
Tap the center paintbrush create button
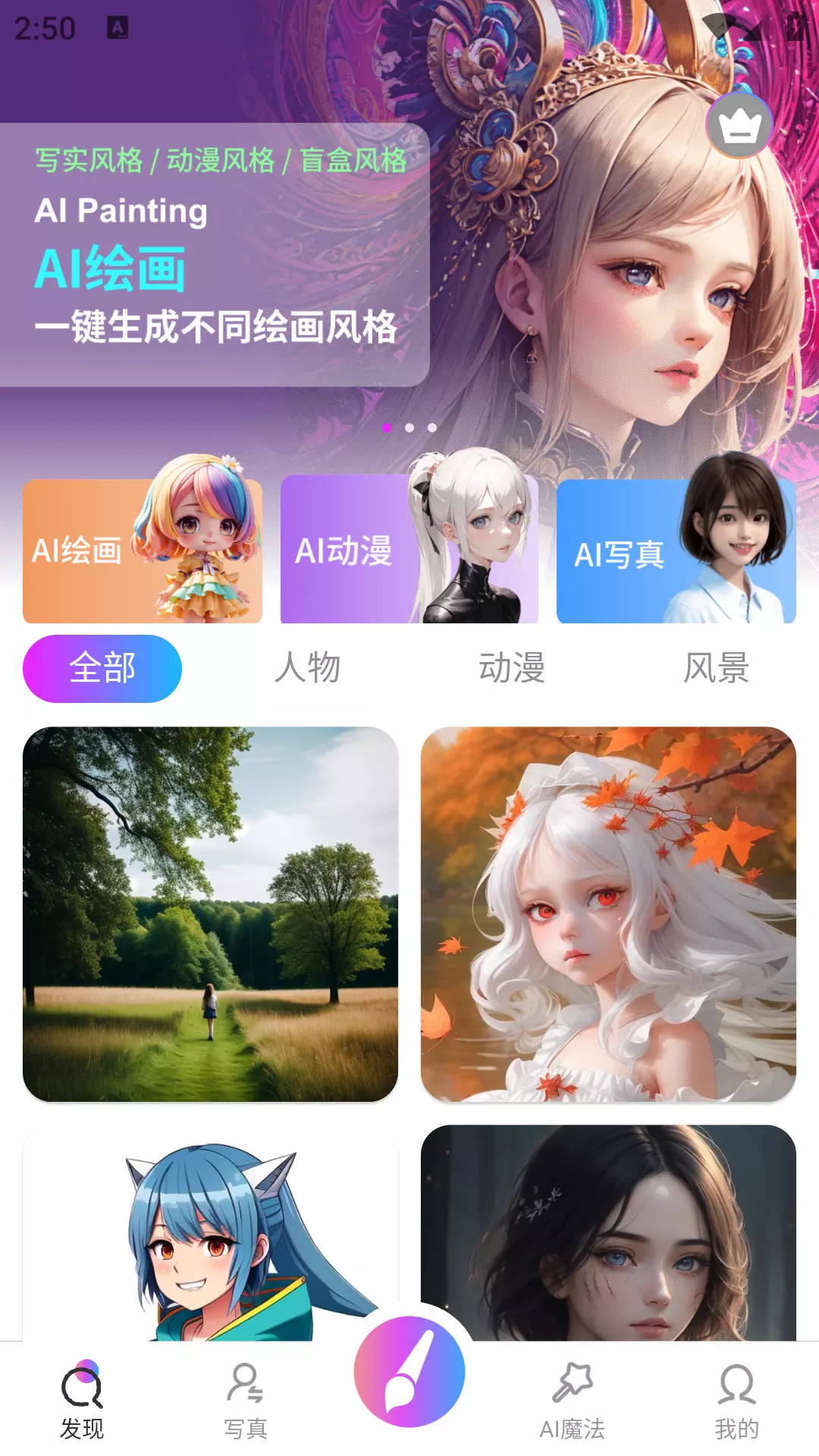point(409,1372)
